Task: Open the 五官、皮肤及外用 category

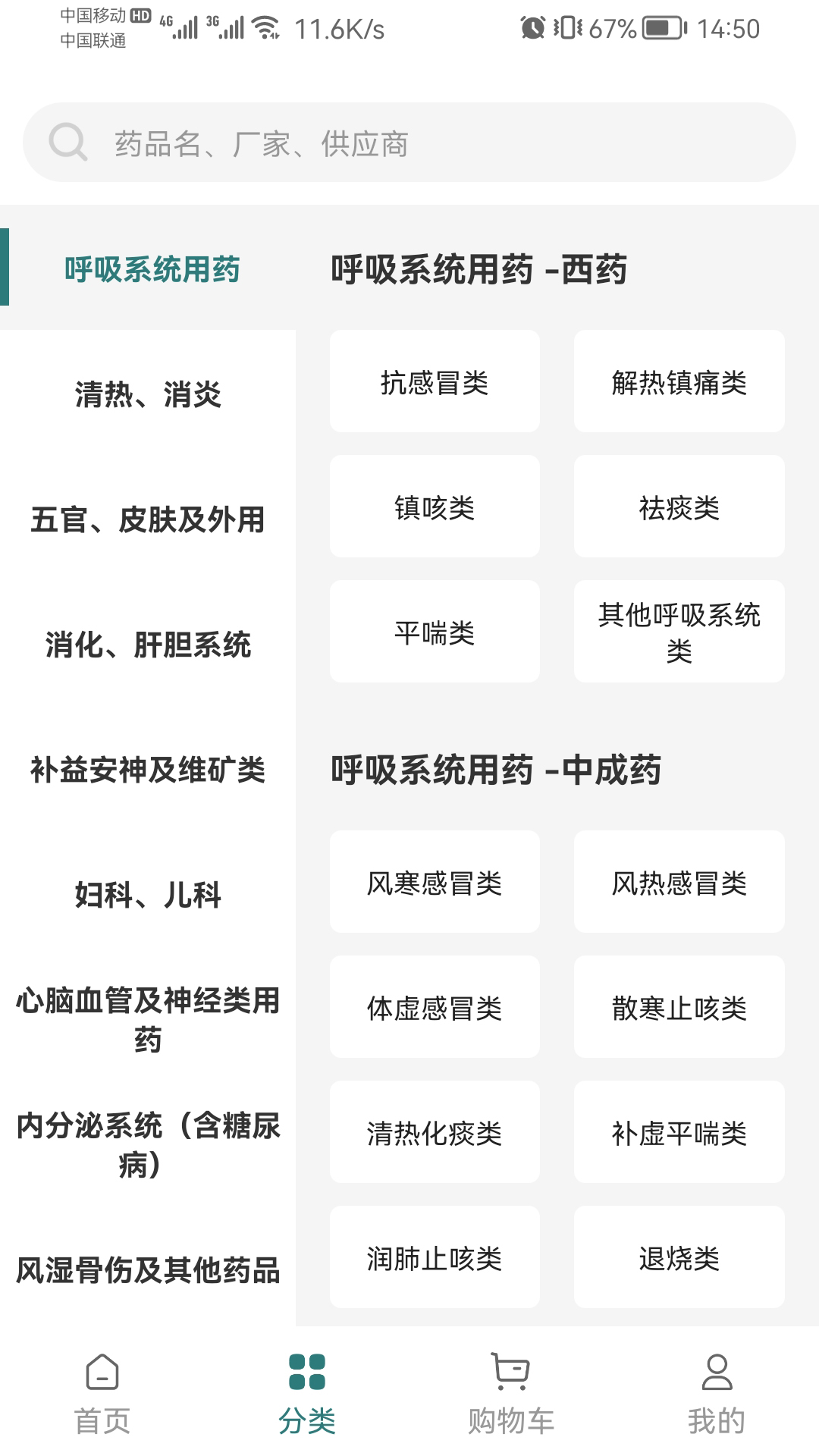Action: point(148,519)
